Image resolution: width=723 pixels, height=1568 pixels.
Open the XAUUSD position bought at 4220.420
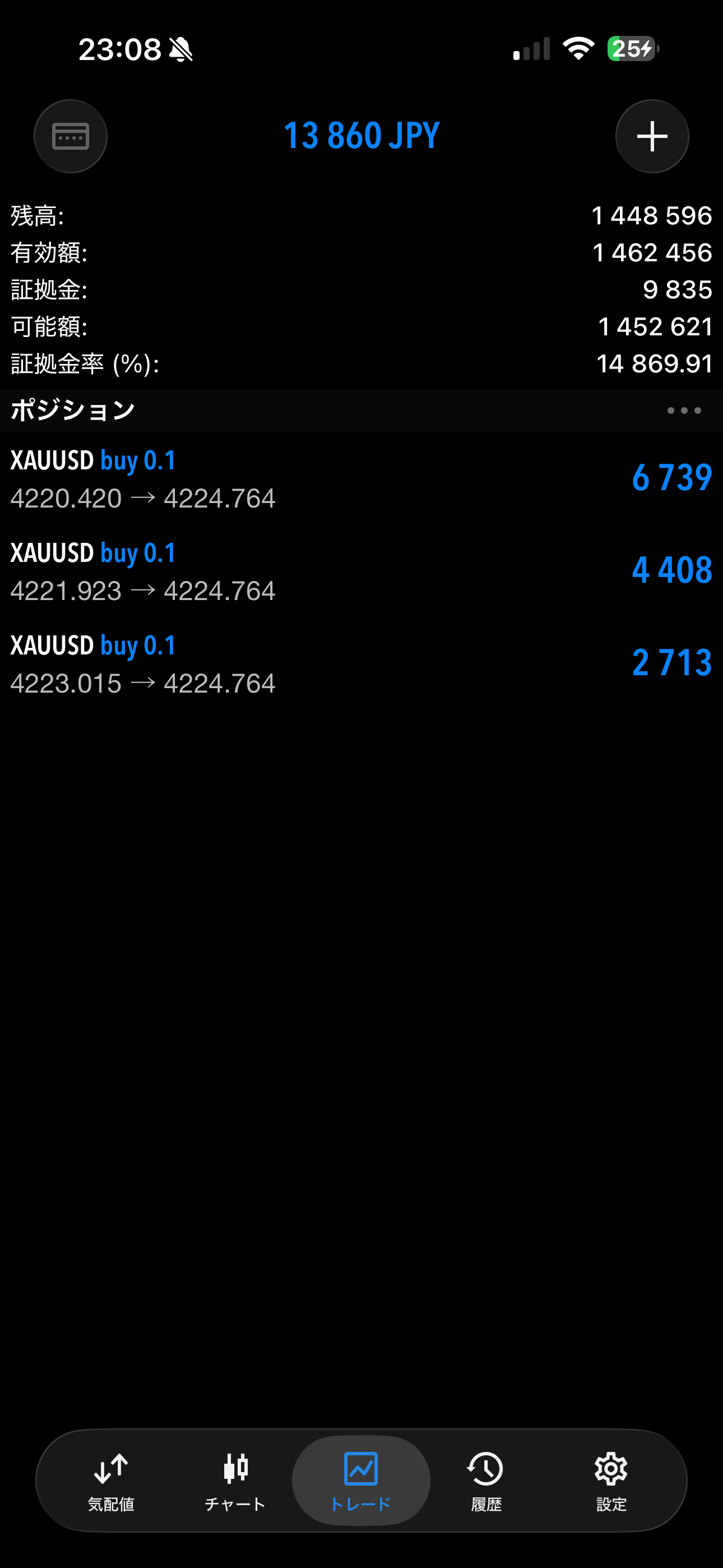361,479
